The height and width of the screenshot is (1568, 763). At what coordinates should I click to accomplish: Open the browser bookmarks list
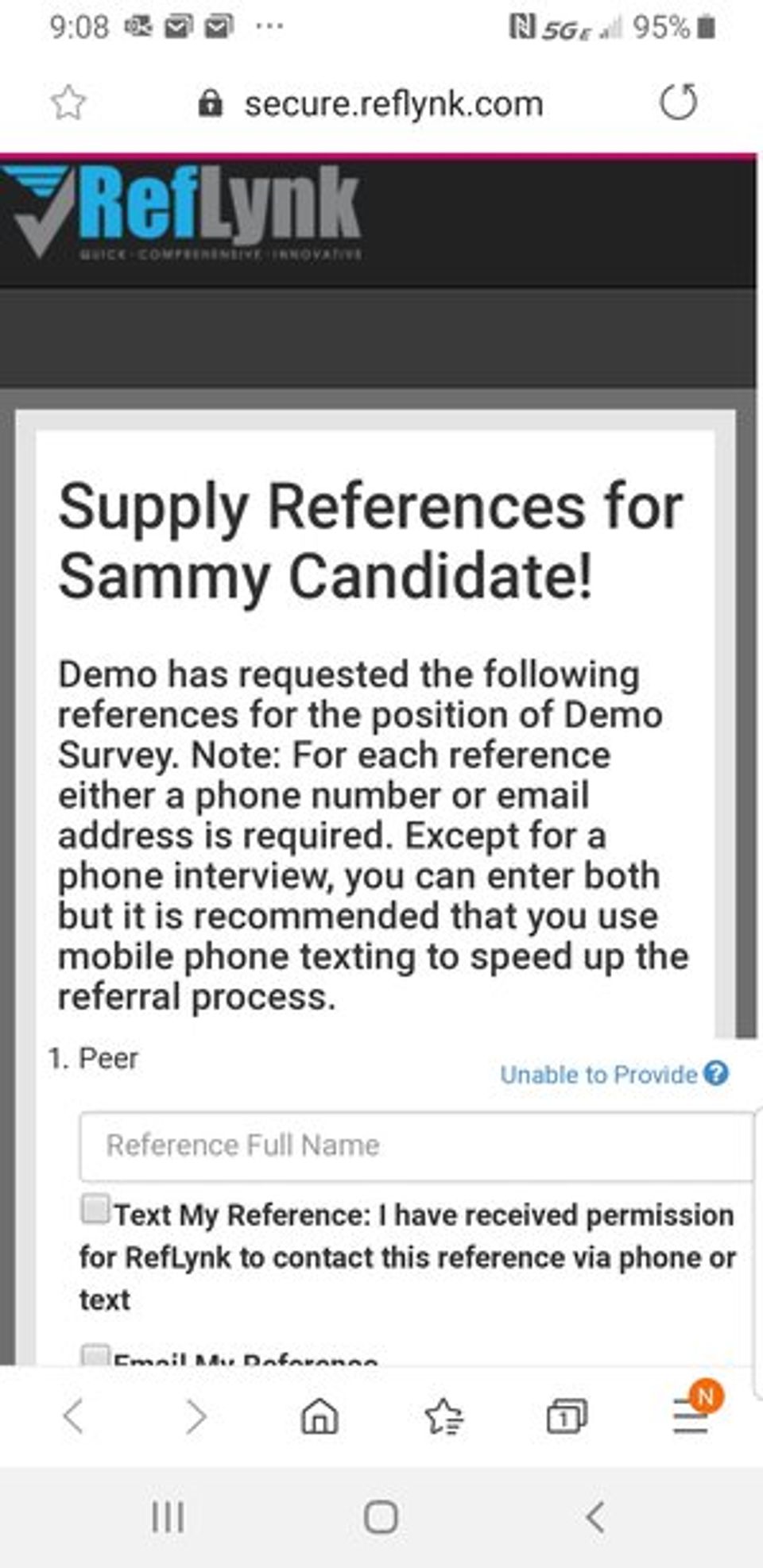point(443,1417)
